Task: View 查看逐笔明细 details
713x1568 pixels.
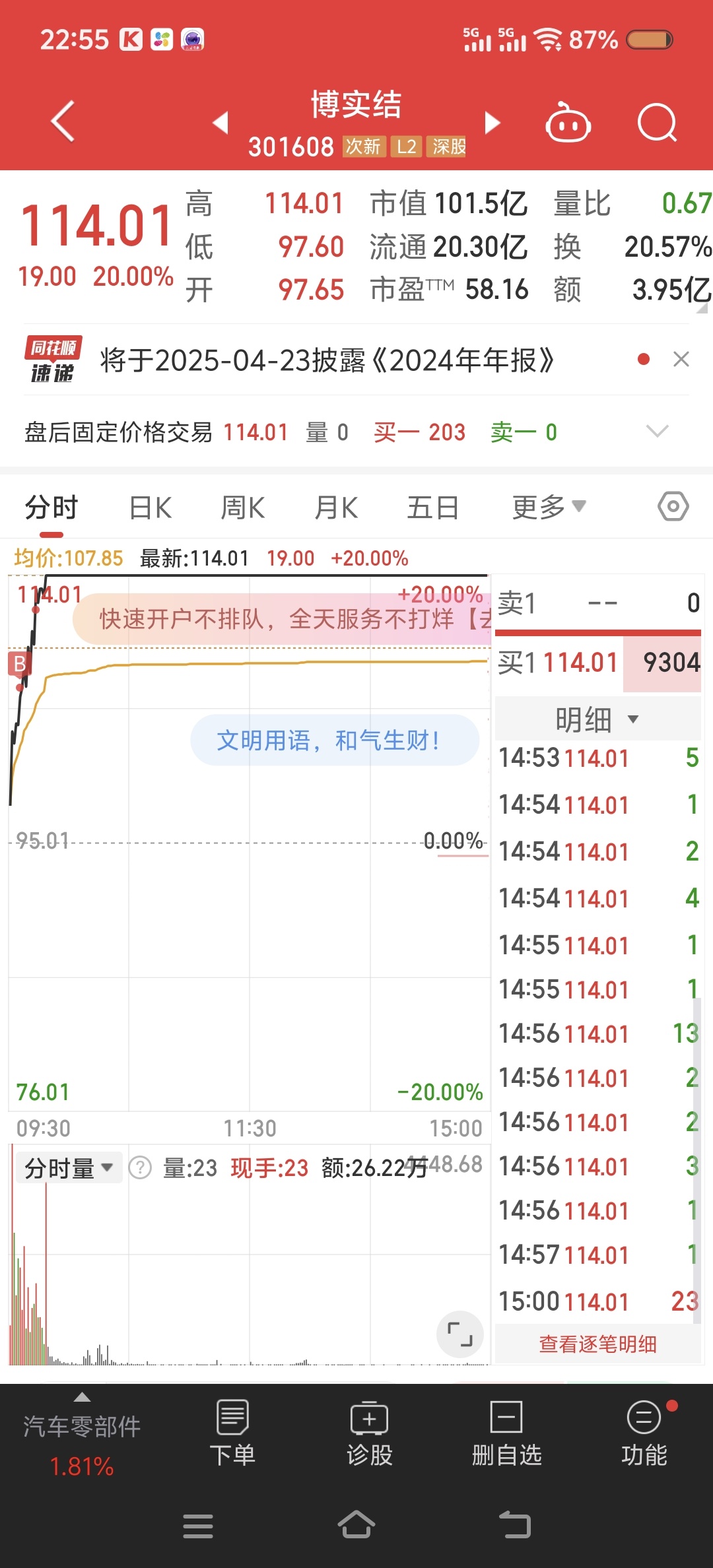Action: [x=597, y=1344]
